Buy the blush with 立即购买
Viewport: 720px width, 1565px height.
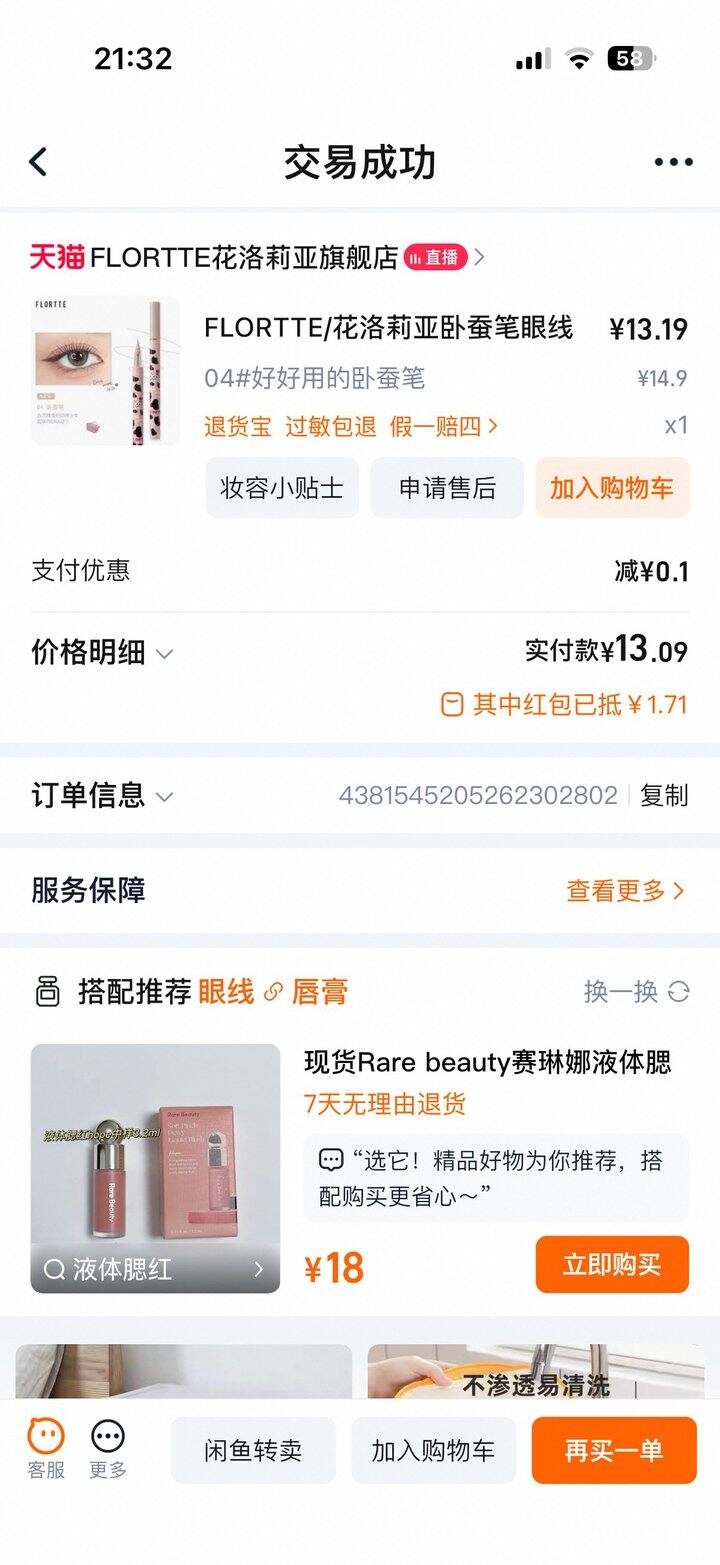pyautogui.click(x=612, y=1265)
